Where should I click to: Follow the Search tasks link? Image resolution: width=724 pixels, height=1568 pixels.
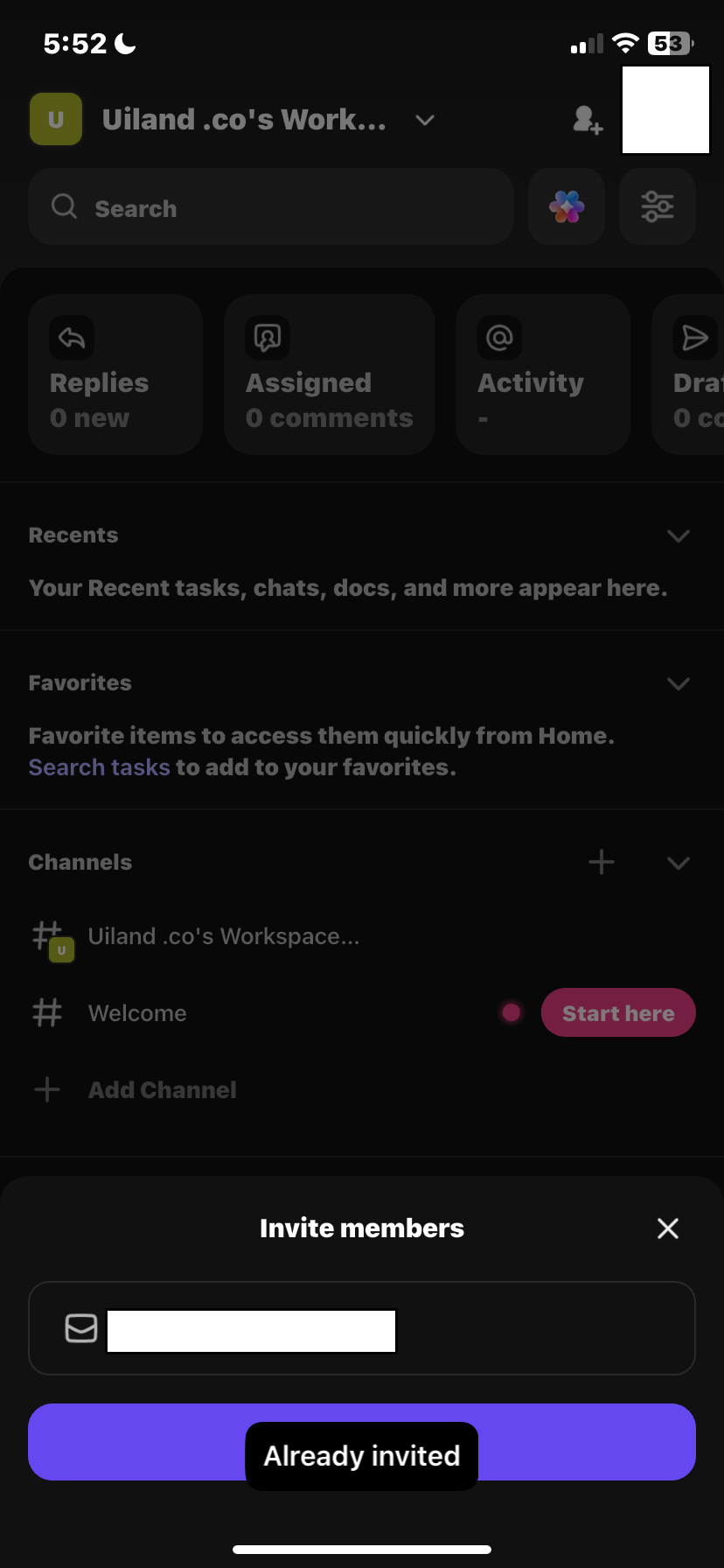pos(99,766)
